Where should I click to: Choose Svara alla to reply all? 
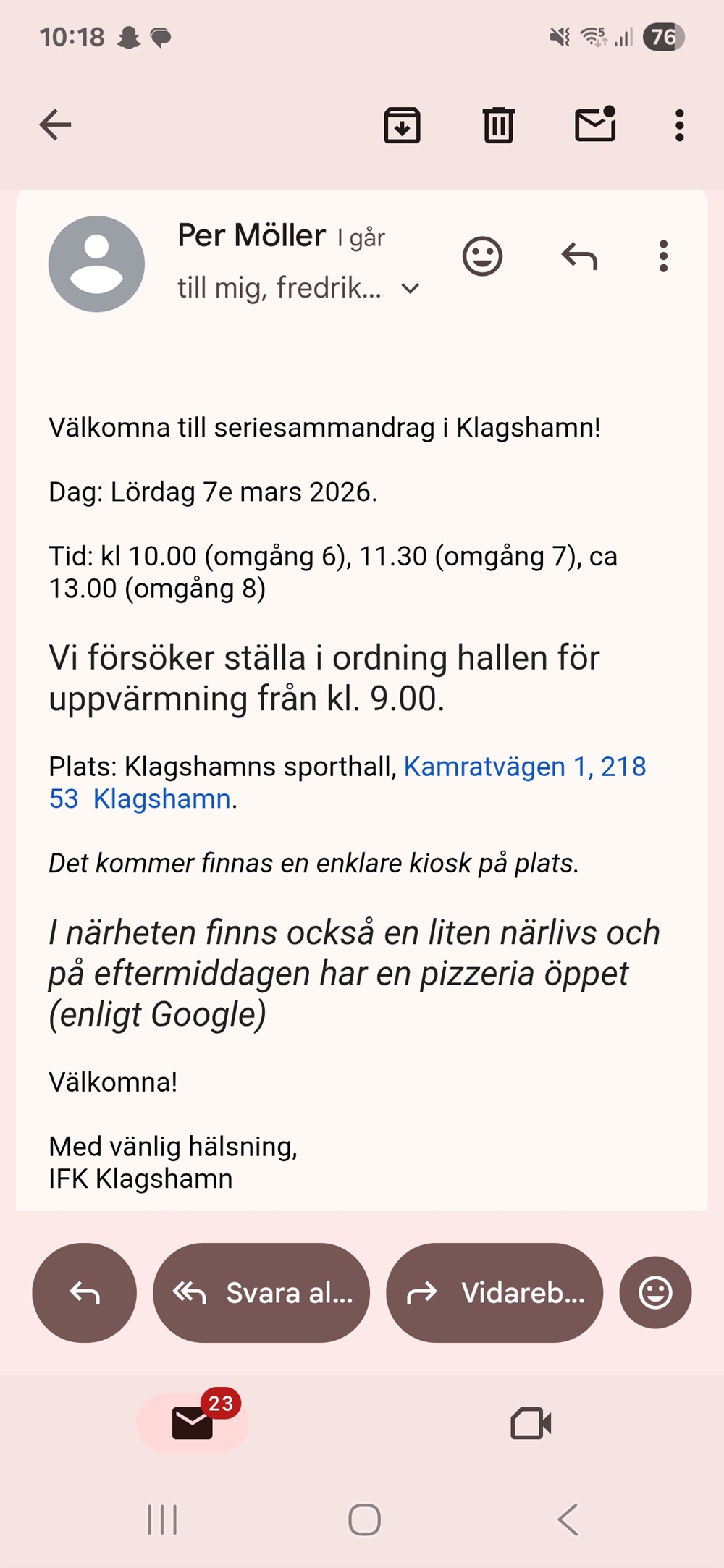261,1292
